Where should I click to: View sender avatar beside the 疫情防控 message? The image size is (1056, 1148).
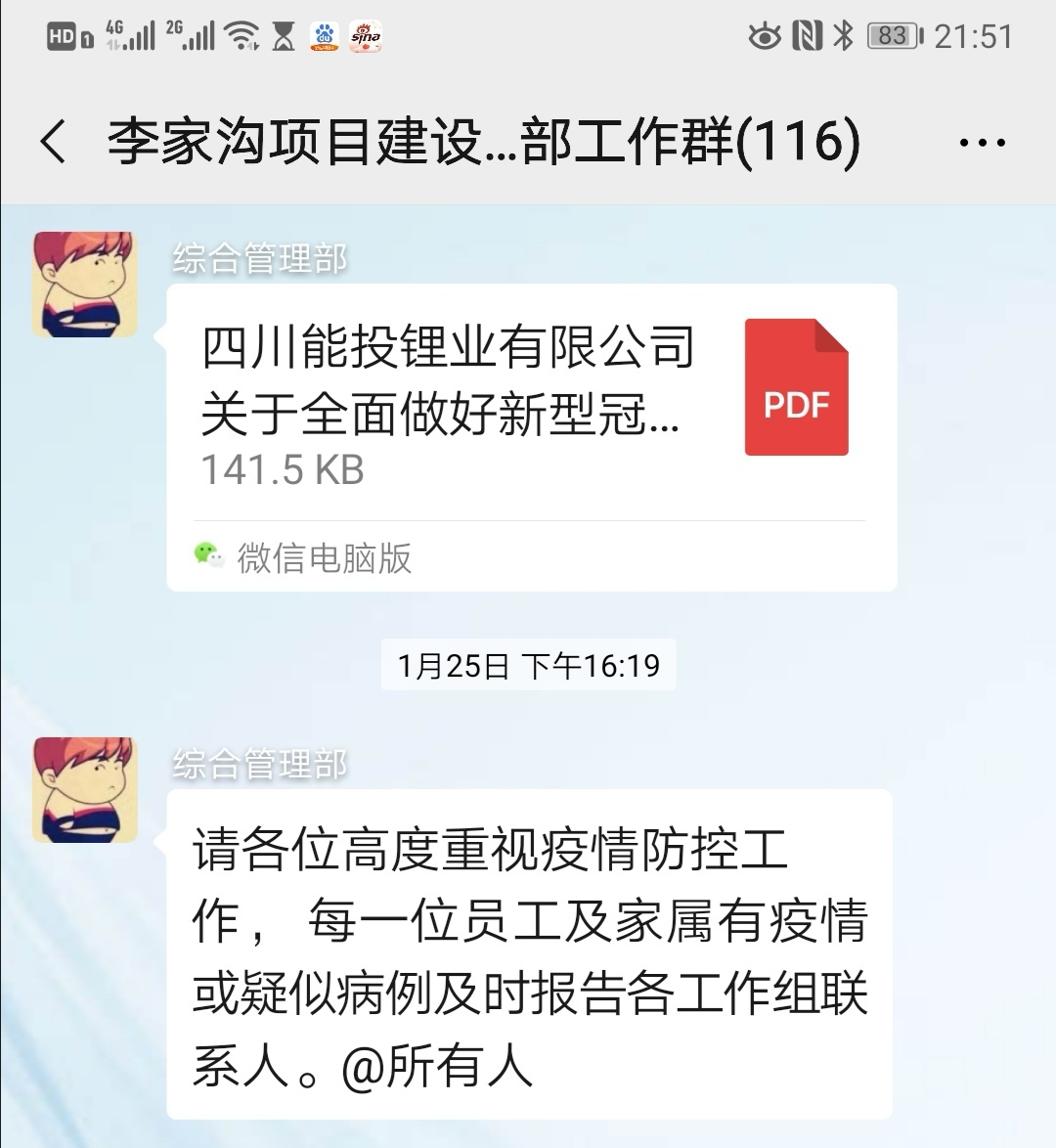(x=85, y=790)
